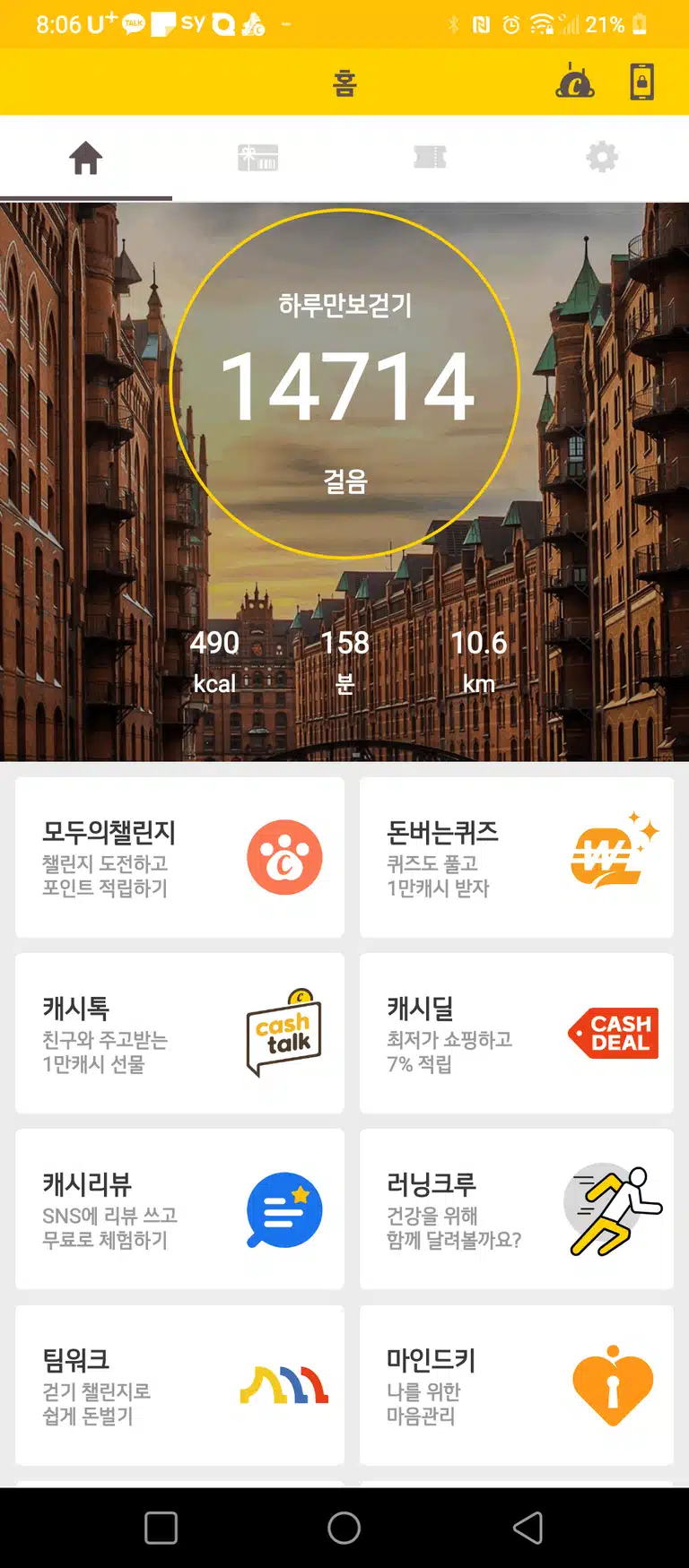
Task: Open the 러닝크루 card
Action: pos(517,1208)
